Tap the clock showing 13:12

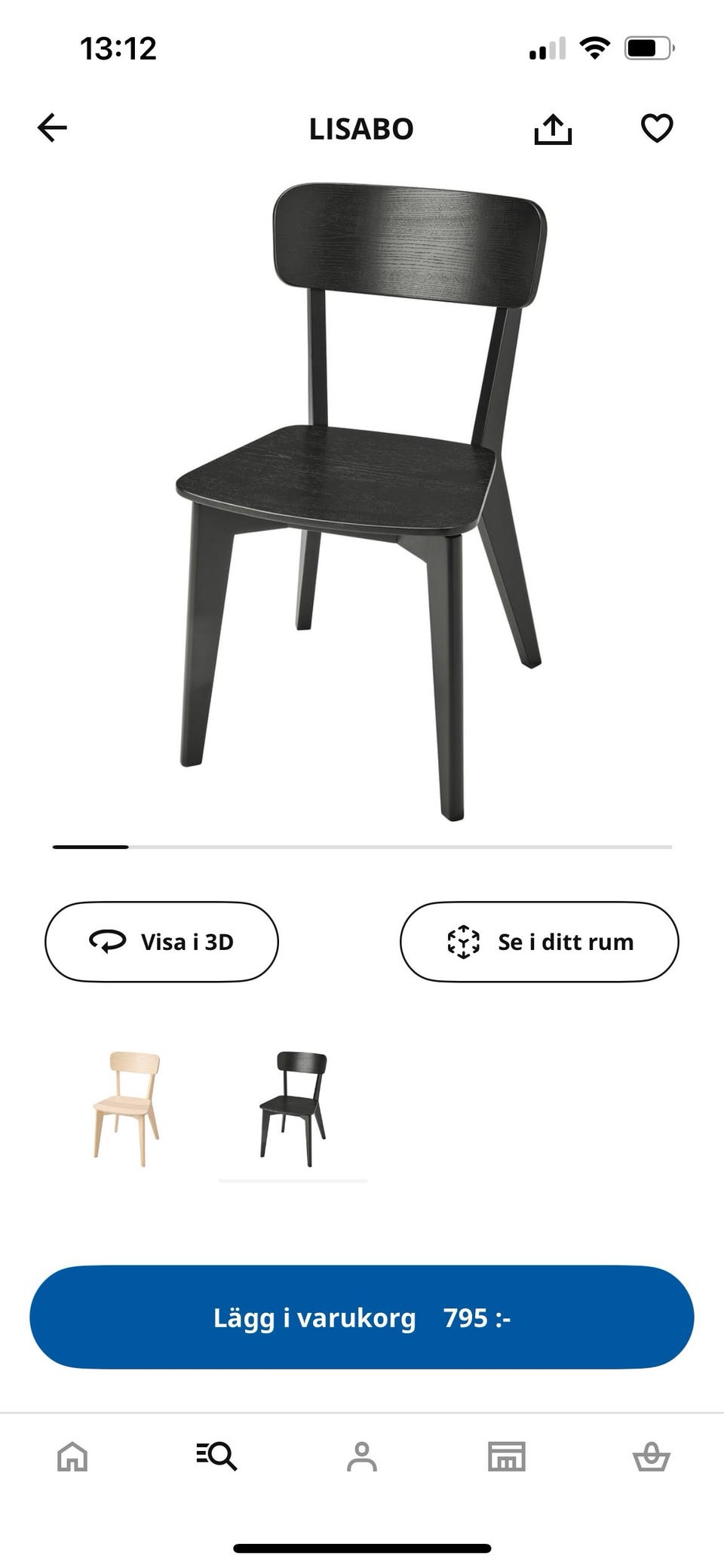point(119,48)
